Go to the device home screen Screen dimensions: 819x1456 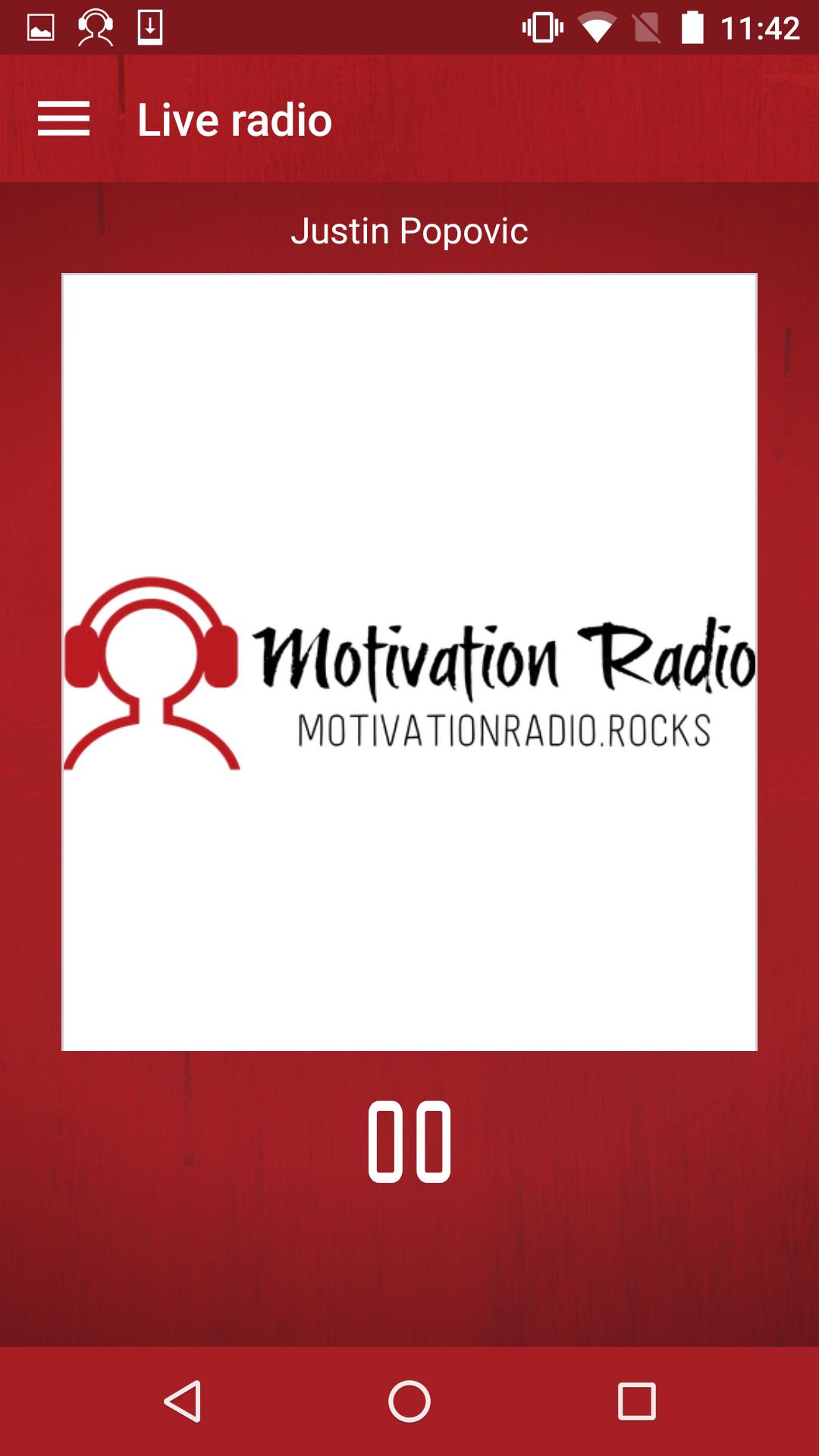coord(409,1401)
